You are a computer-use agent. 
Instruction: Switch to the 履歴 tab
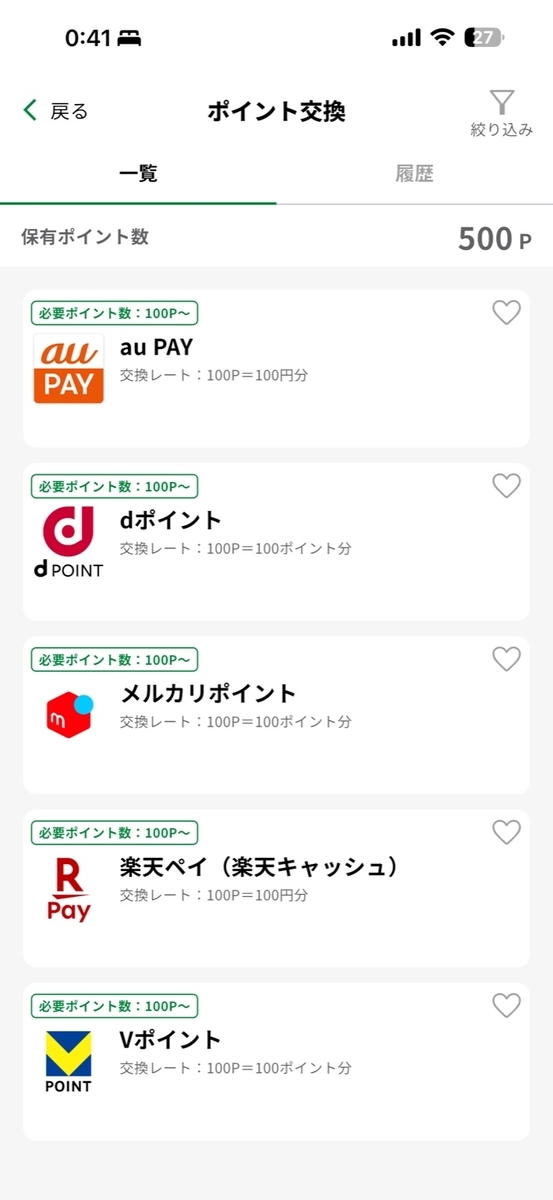414,174
